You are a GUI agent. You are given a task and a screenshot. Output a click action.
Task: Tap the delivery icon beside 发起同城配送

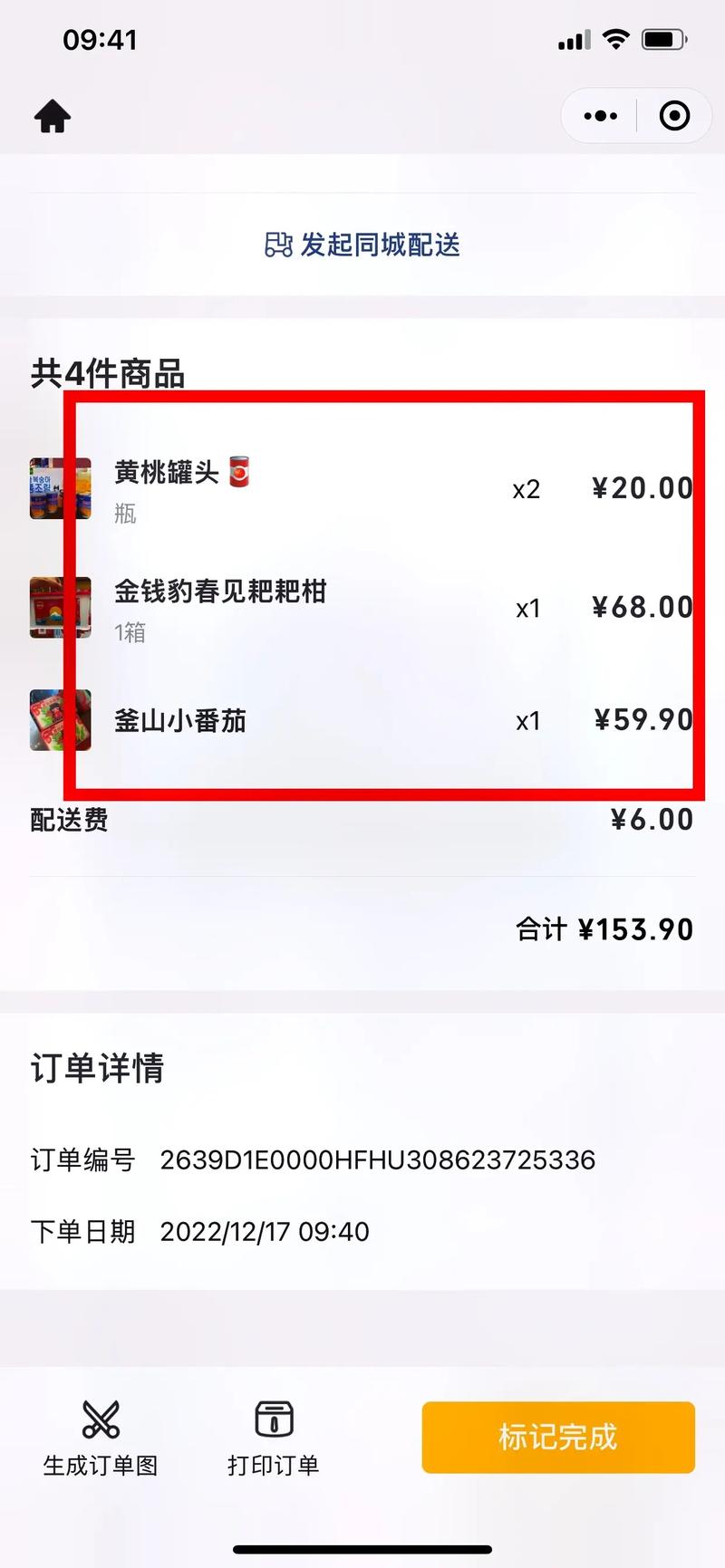[x=276, y=245]
